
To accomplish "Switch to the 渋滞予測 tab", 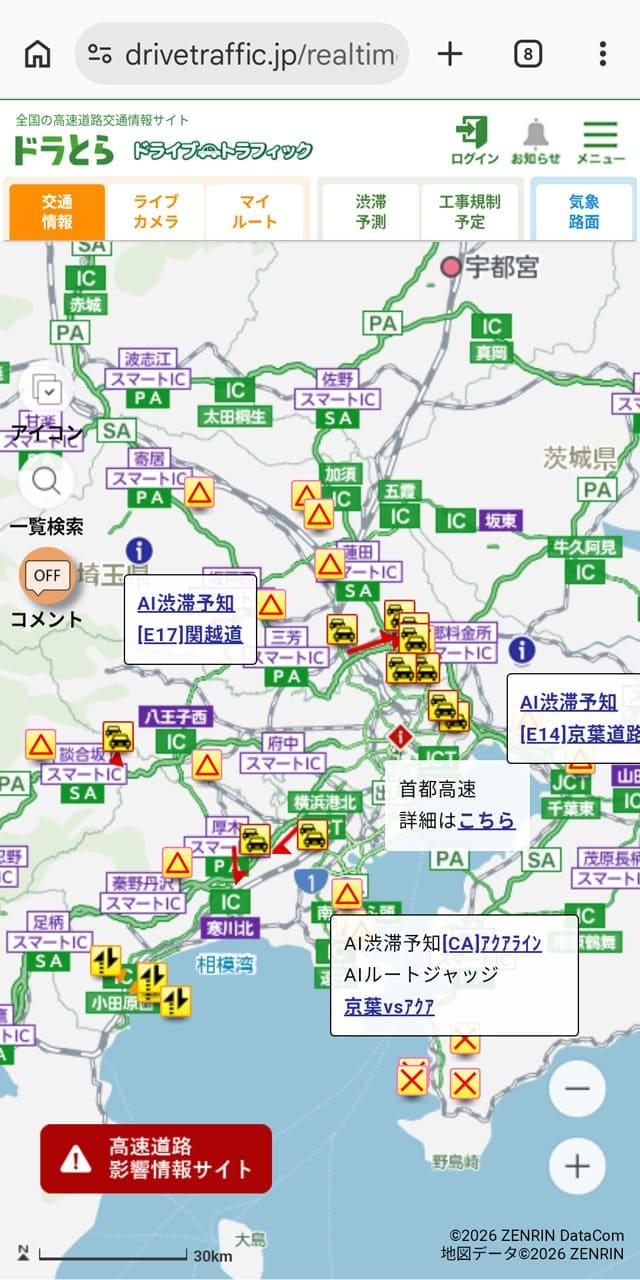I will click(x=370, y=211).
